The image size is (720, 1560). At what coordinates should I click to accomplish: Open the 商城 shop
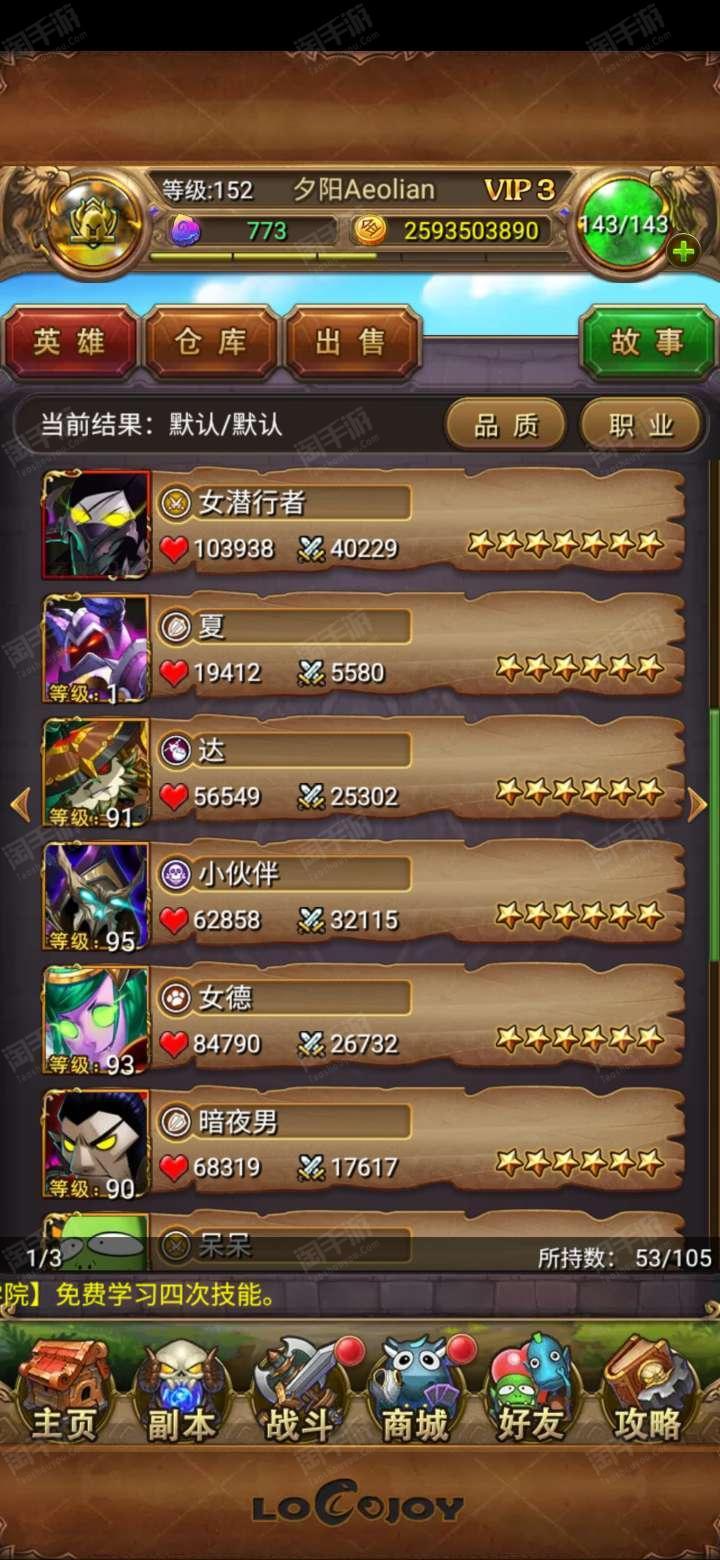[x=416, y=1391]
